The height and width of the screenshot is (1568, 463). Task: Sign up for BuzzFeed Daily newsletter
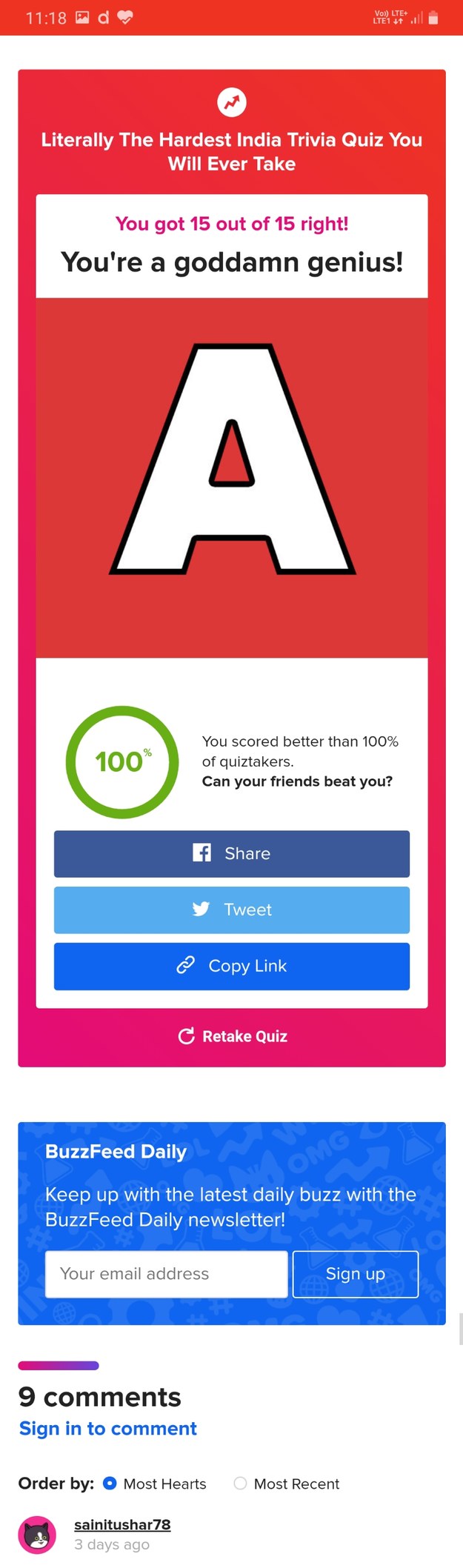[355, 1274]
